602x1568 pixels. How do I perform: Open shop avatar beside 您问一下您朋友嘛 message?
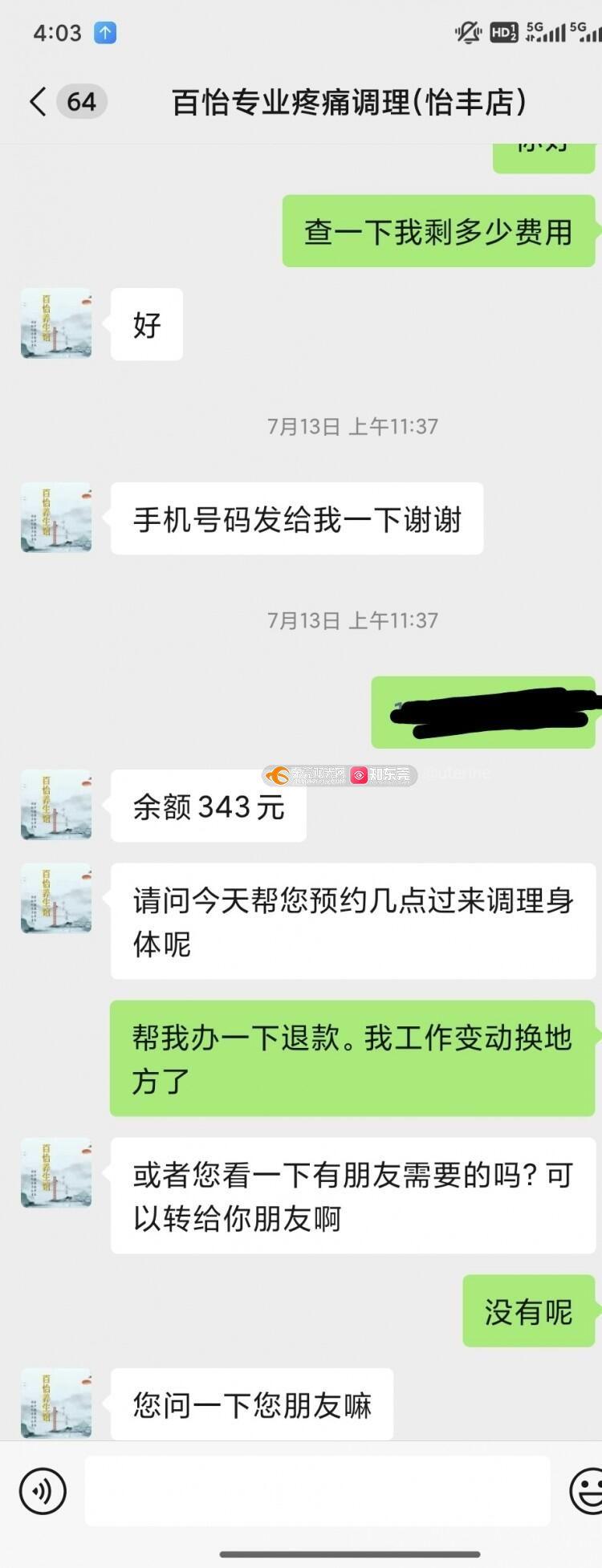pyautogui.click(x=56, y=1403)
